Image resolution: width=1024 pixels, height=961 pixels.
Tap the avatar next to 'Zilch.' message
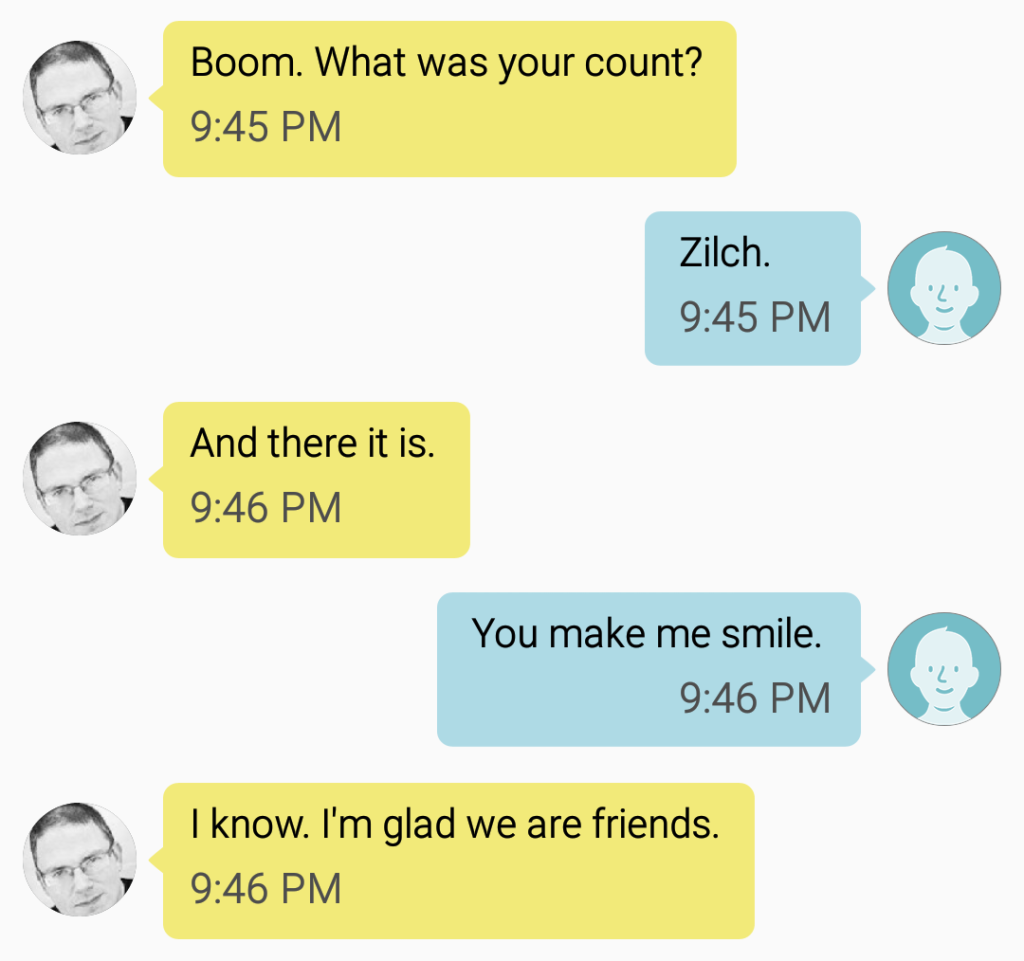pos(944,288)
